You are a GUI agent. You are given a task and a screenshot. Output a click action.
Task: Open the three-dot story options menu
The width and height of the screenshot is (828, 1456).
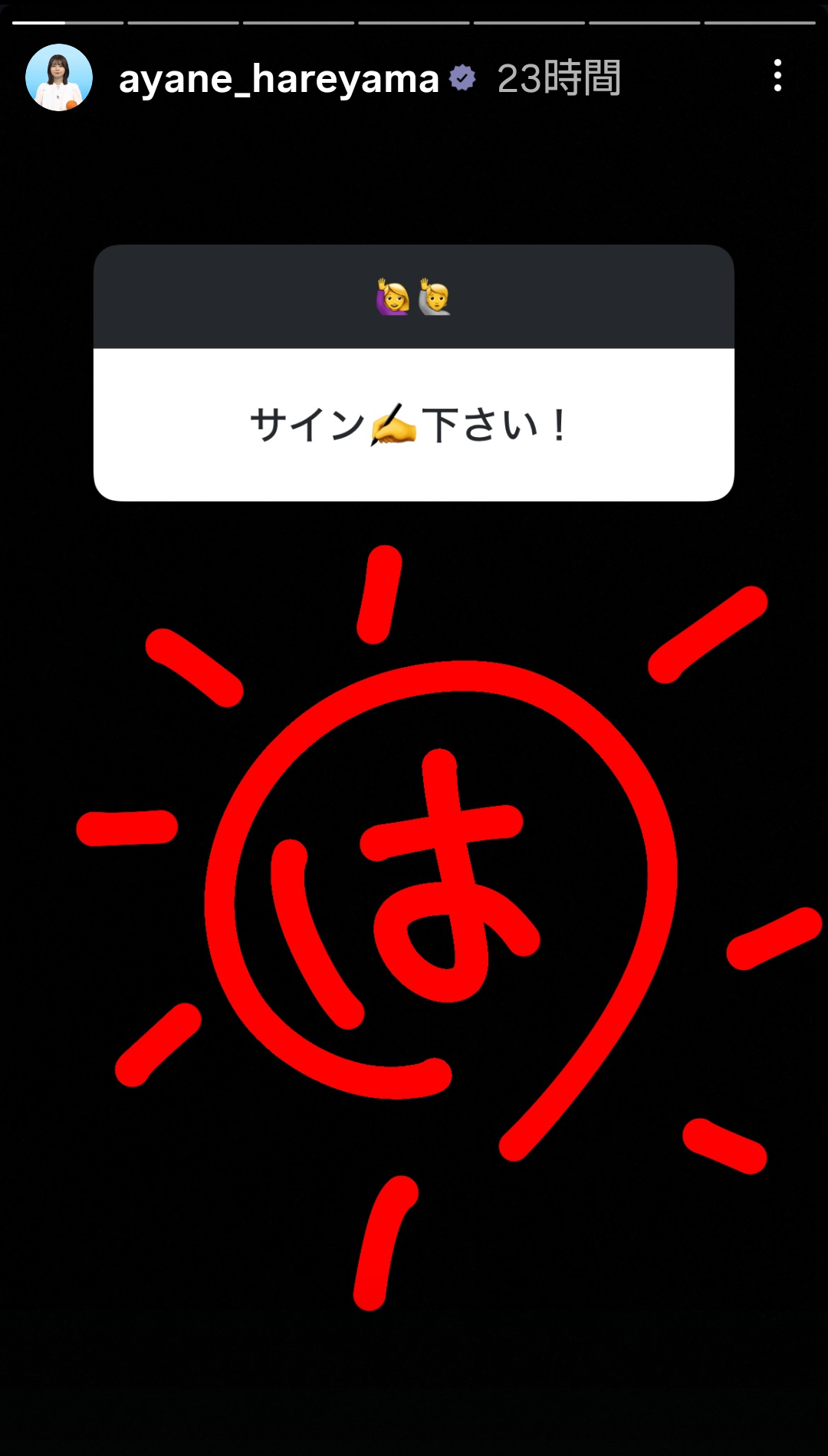pyautogui.click(x=777, y=76)
